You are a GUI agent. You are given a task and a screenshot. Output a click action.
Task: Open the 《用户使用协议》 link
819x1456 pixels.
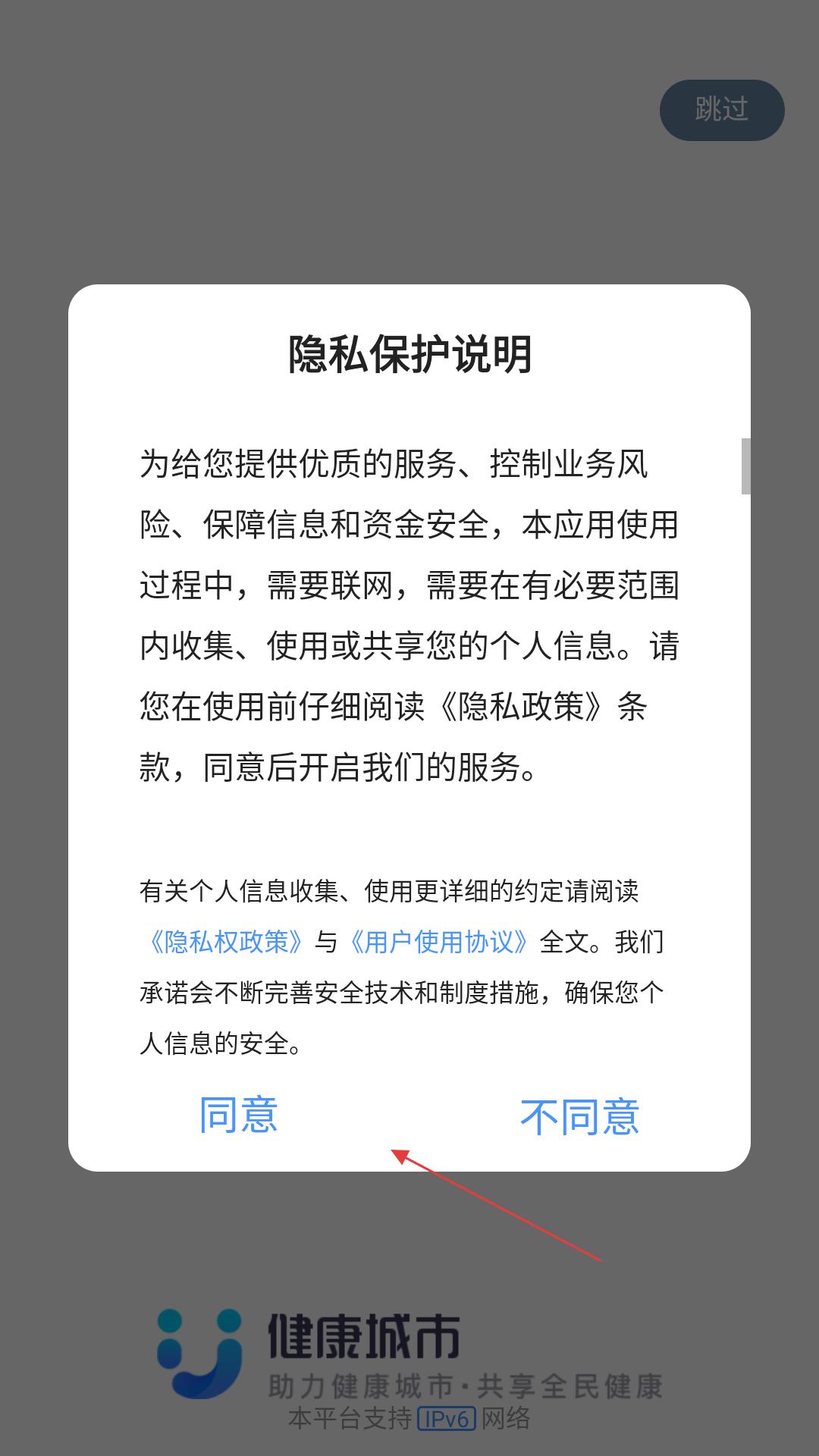(439, 942)
